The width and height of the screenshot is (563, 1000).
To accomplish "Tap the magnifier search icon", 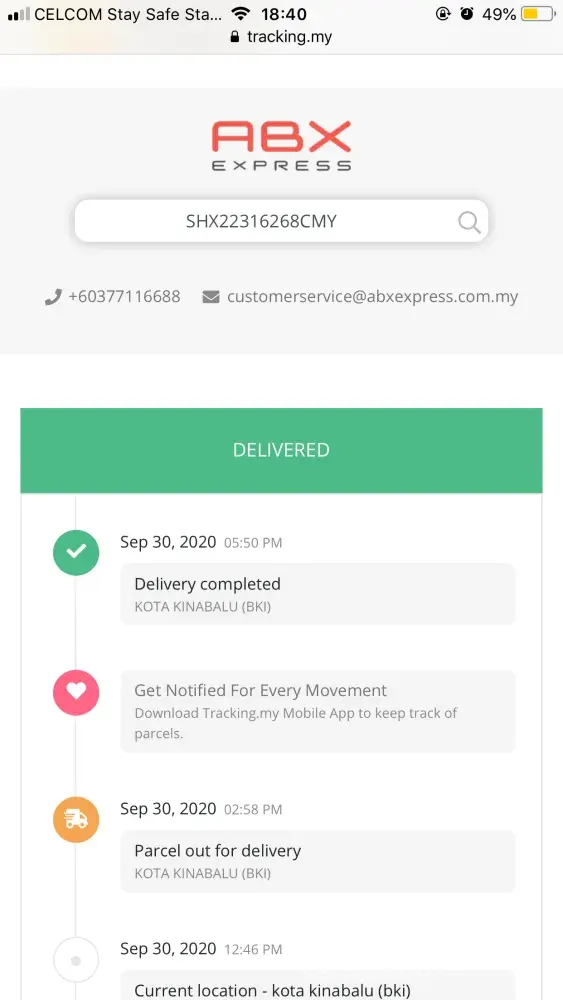I will [x=469, y=222].
